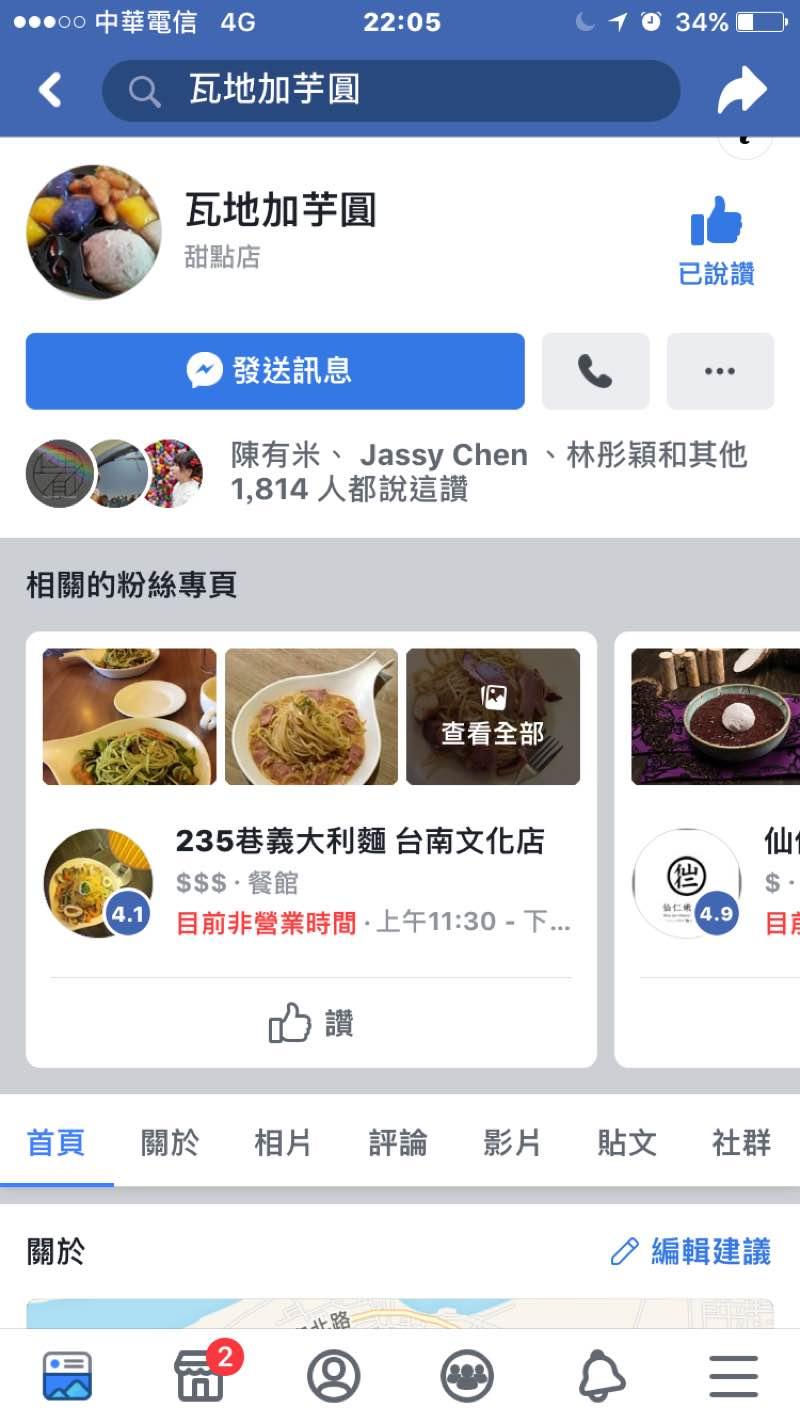Viewport: 800px width, 1423px height.
Task: Toggle the 已說讚 like button
Action: (716, 240)
